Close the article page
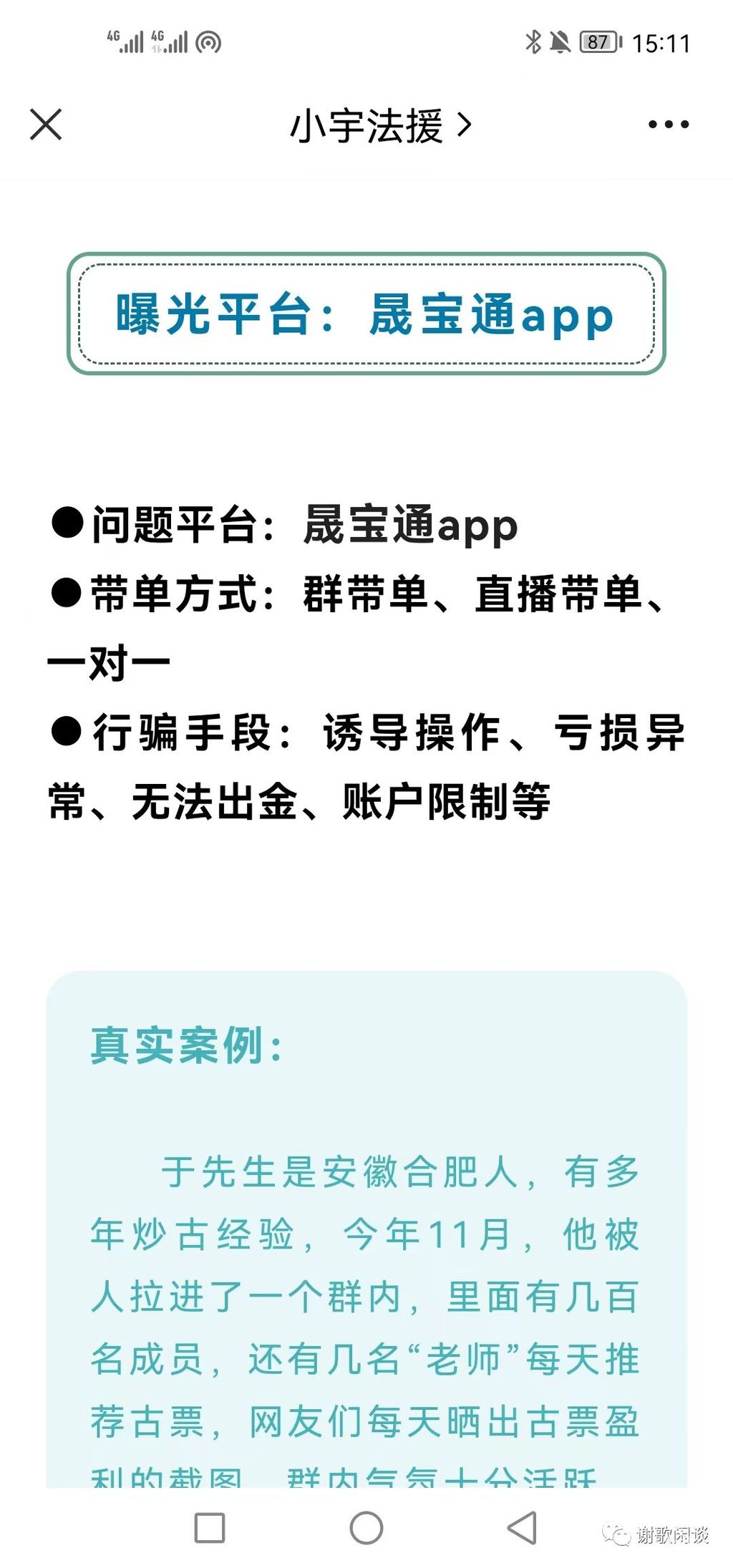The image size is (733, 1568). coord(46,125)
